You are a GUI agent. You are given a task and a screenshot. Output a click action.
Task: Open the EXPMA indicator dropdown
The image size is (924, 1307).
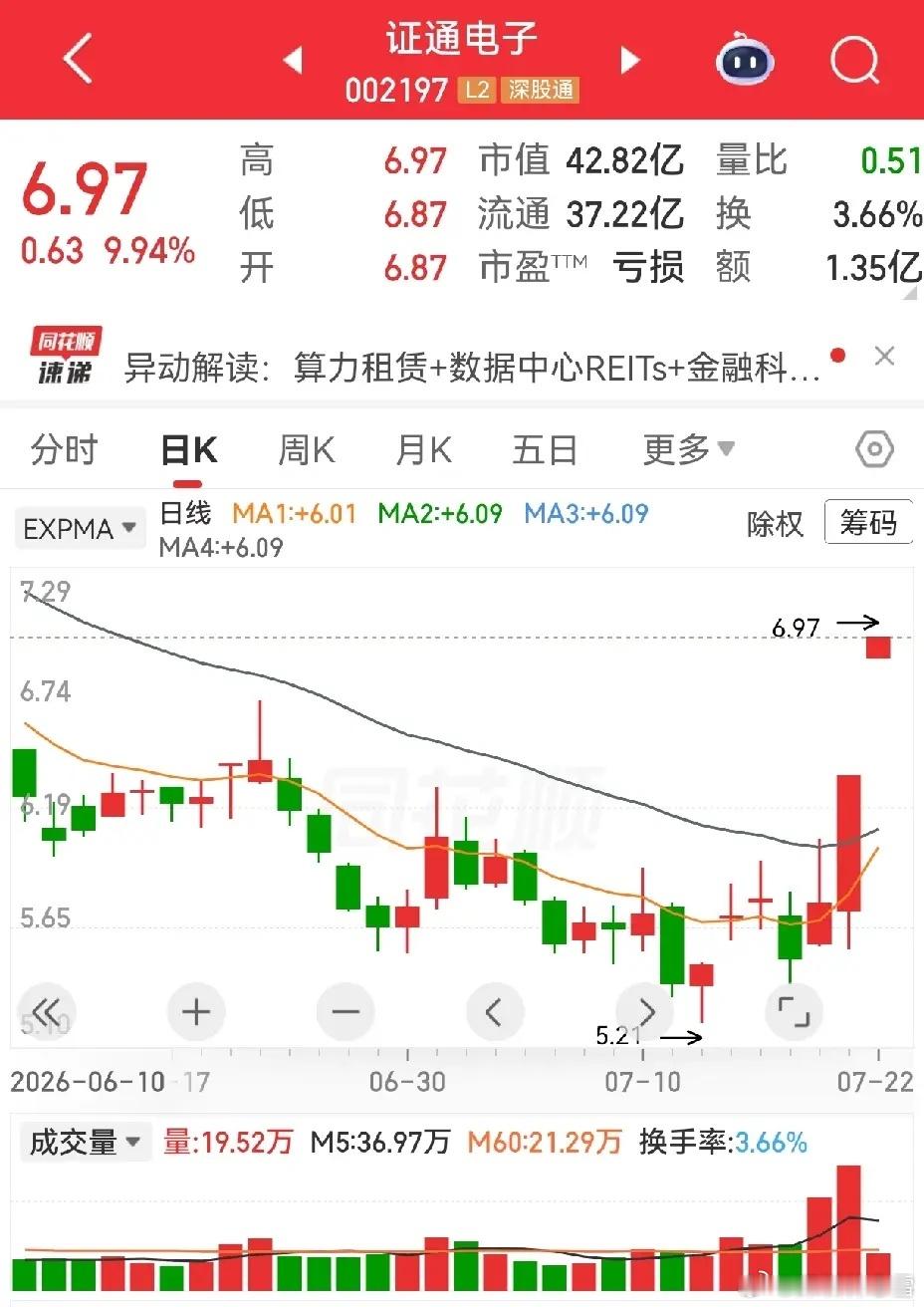point(80,528)
